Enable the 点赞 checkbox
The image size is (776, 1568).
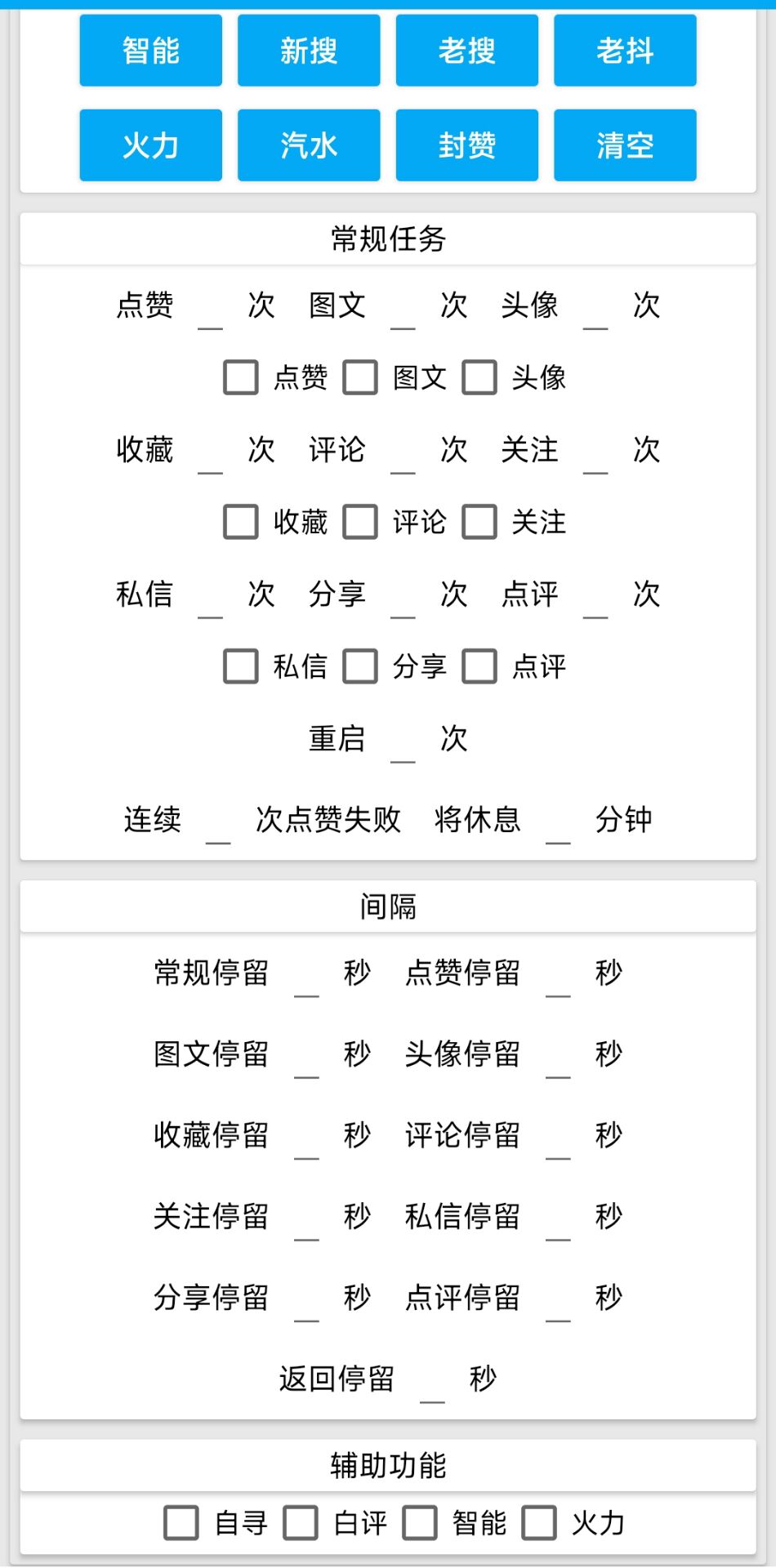[241, 377]
